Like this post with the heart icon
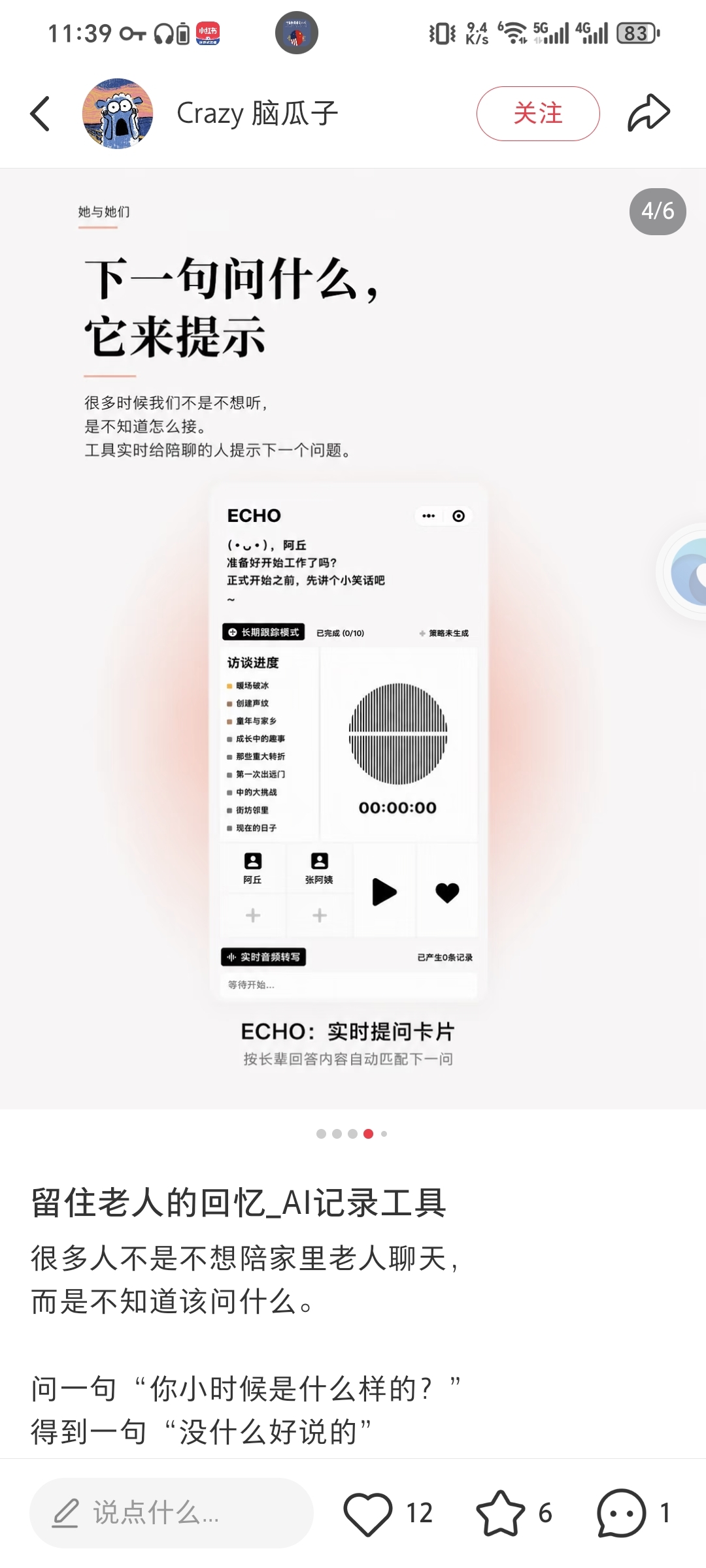 (x=368, y=1513)
